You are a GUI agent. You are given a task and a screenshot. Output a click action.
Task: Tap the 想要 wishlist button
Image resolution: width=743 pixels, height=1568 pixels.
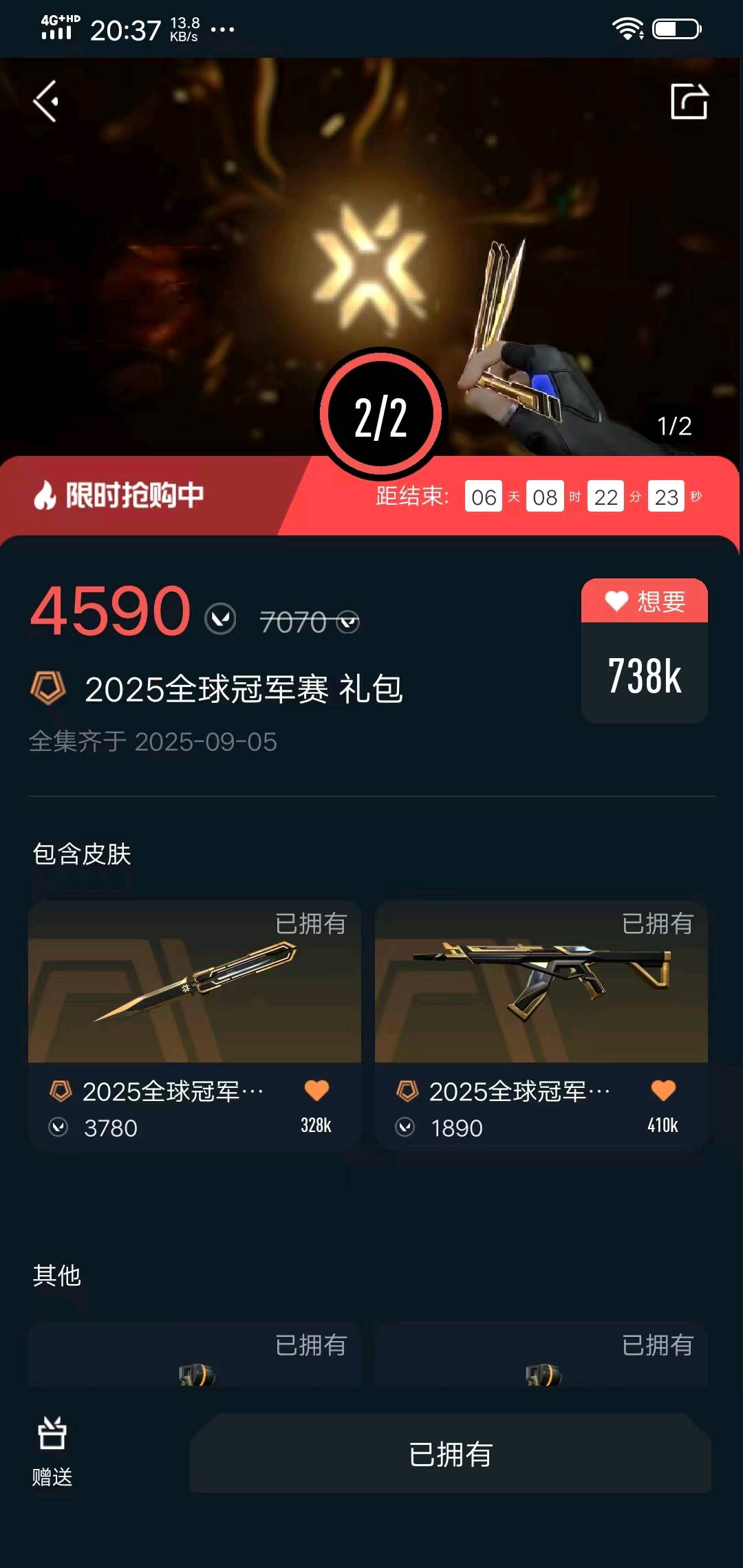coord(645,602)
